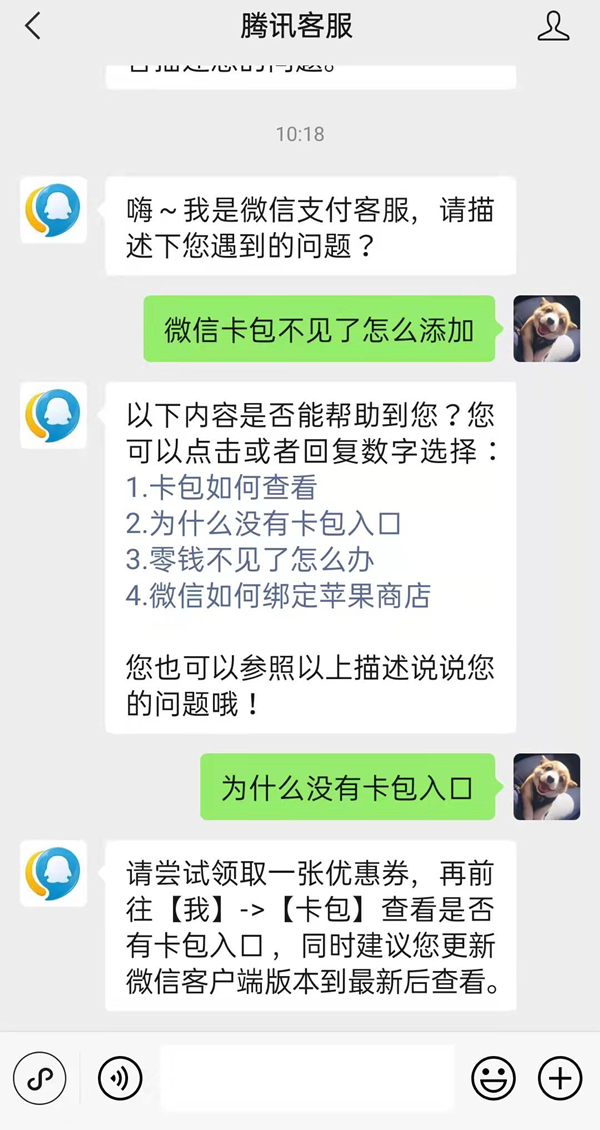Go back from the 腾讯客服 chat
Viewport: 600px width, 1130px height.
point(33,26)
